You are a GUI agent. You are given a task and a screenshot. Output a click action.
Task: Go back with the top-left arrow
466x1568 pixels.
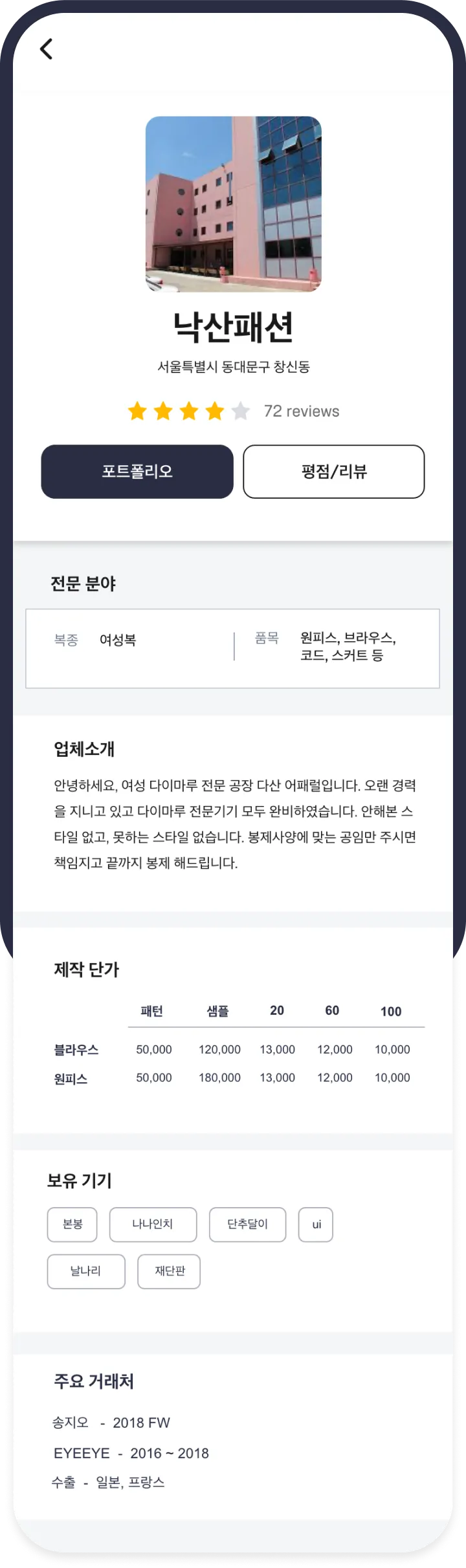[x=46, y=49]
